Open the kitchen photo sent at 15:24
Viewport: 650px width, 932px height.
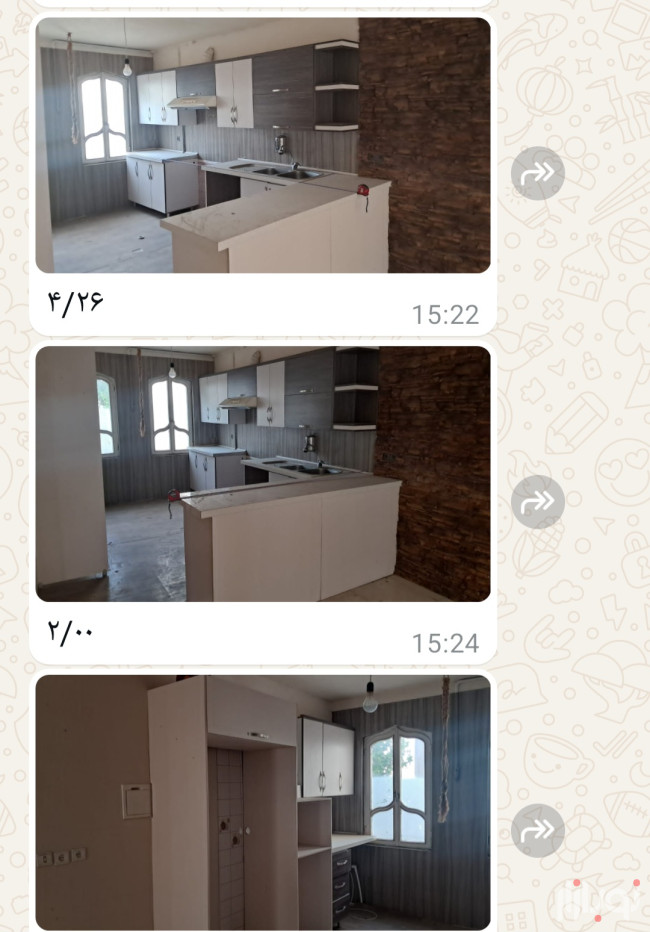coord(263,474)
